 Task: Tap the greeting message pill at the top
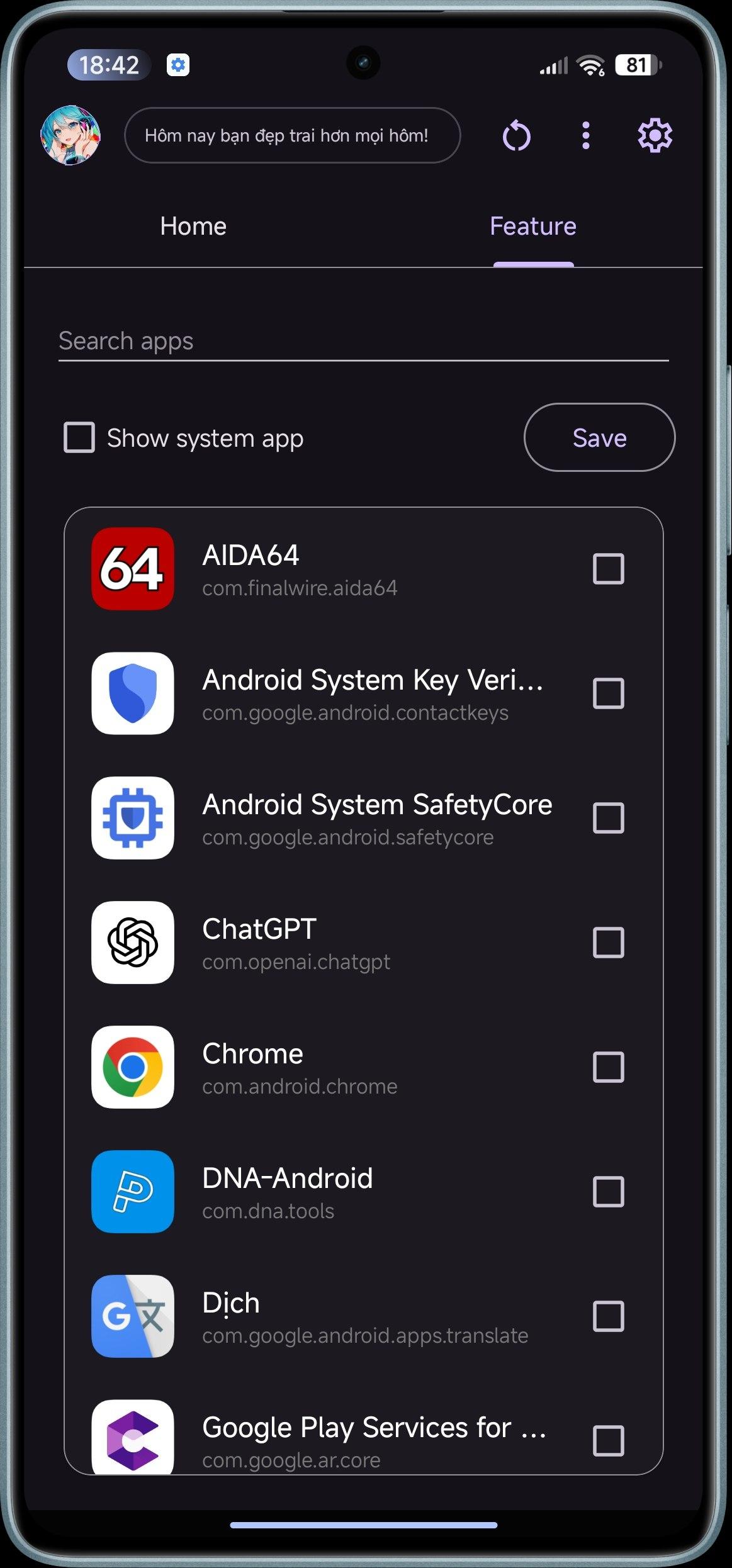click(x=293, y=135)
